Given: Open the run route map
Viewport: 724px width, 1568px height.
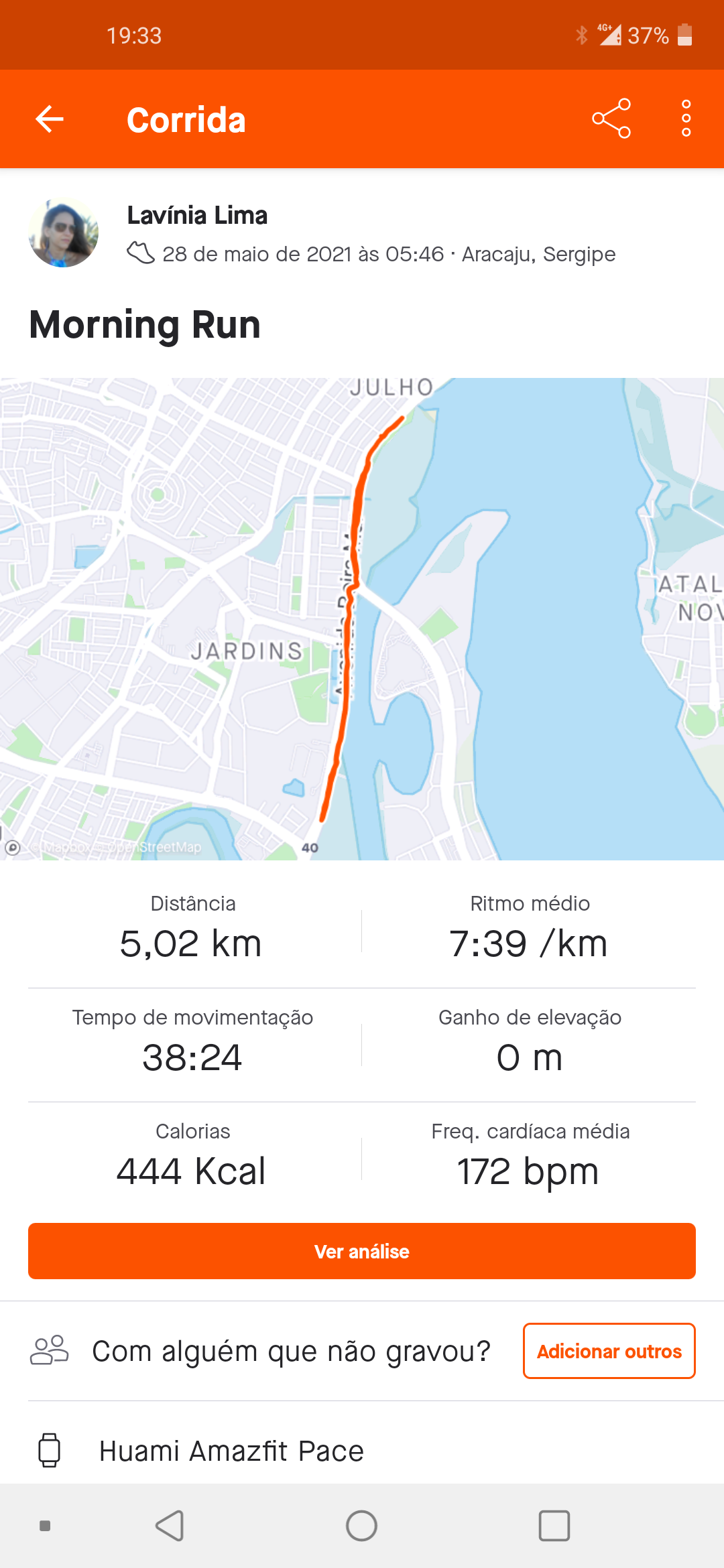Looking at the screenshot, I should 362,618.
